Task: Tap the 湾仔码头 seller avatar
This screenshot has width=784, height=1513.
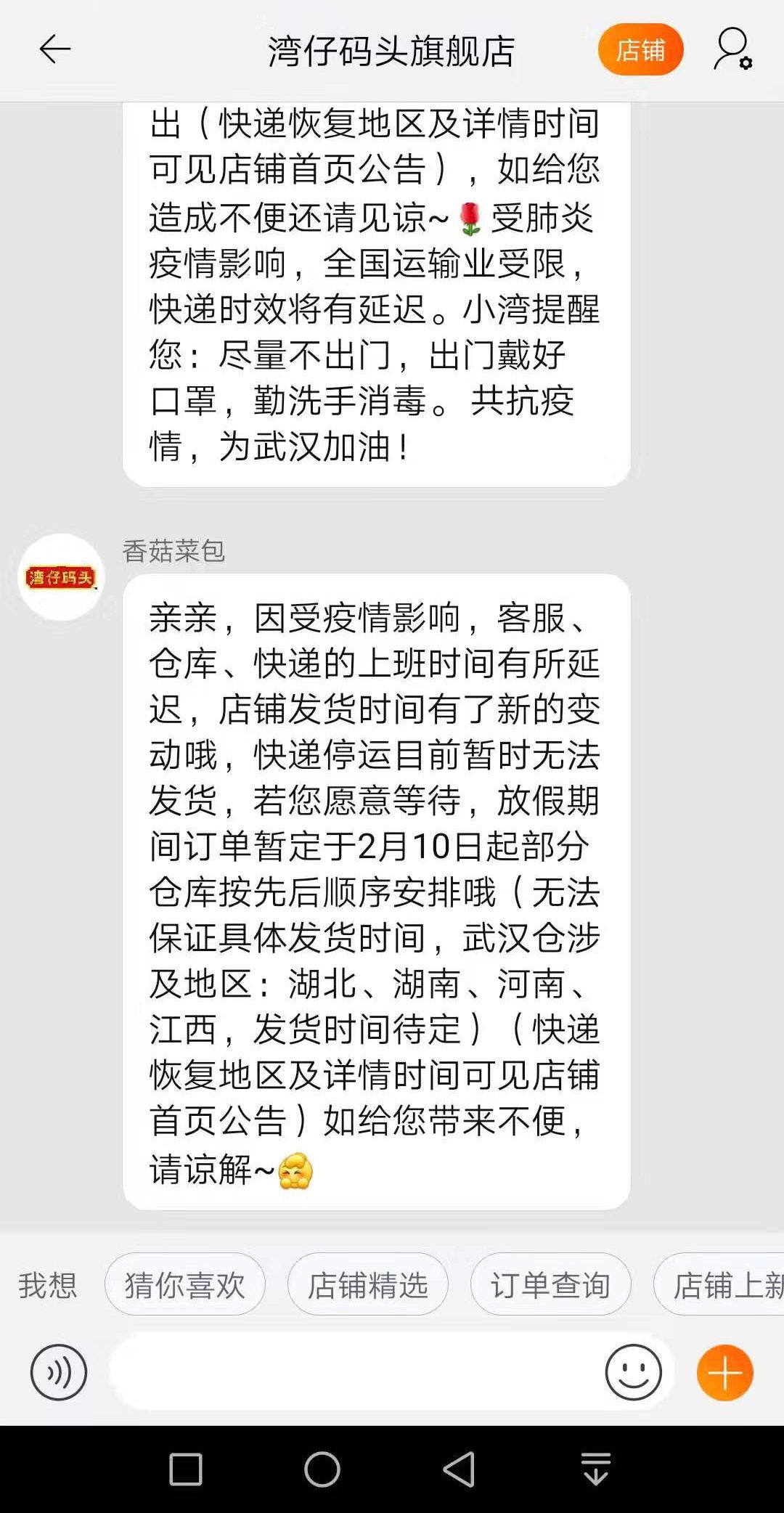Action: point(61,577)
